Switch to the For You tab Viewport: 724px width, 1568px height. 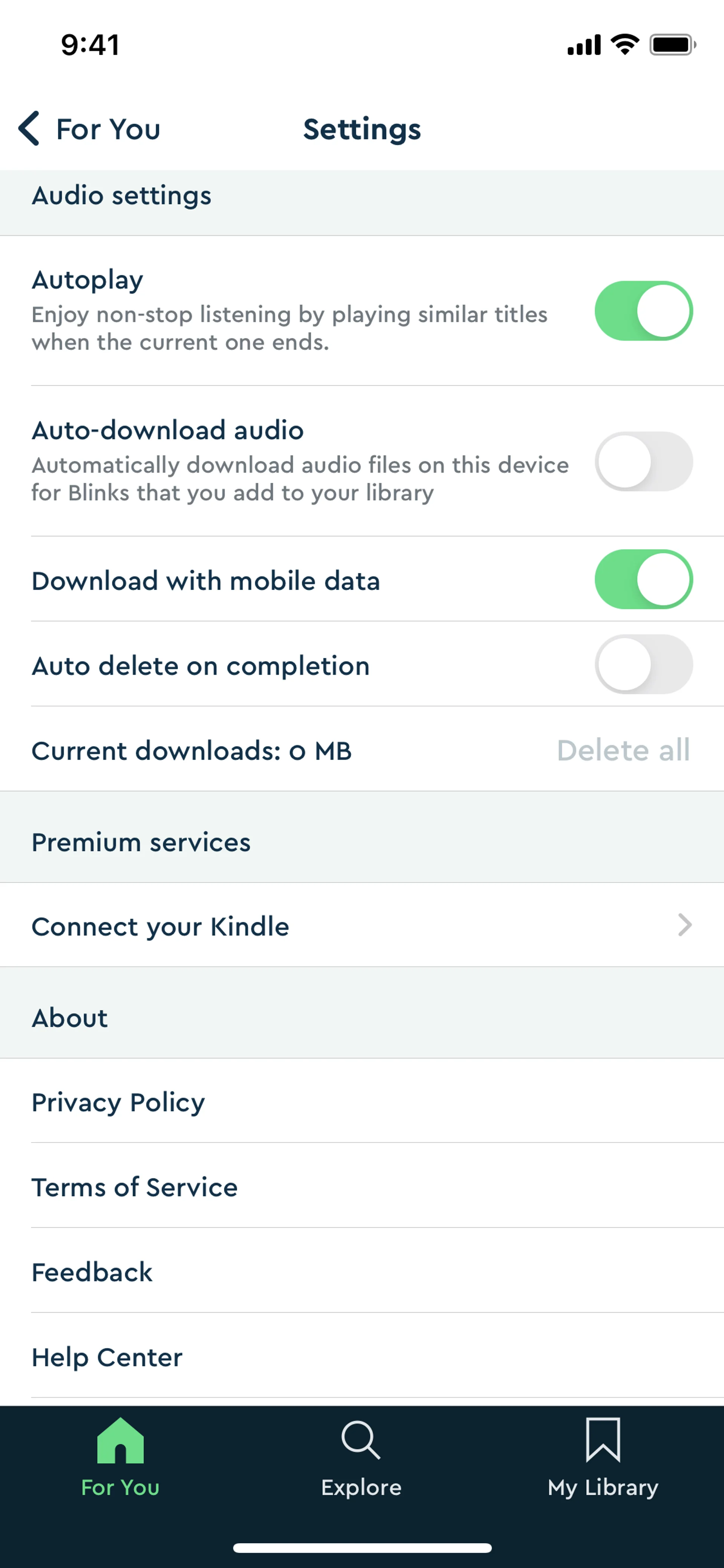[120, 1459]
